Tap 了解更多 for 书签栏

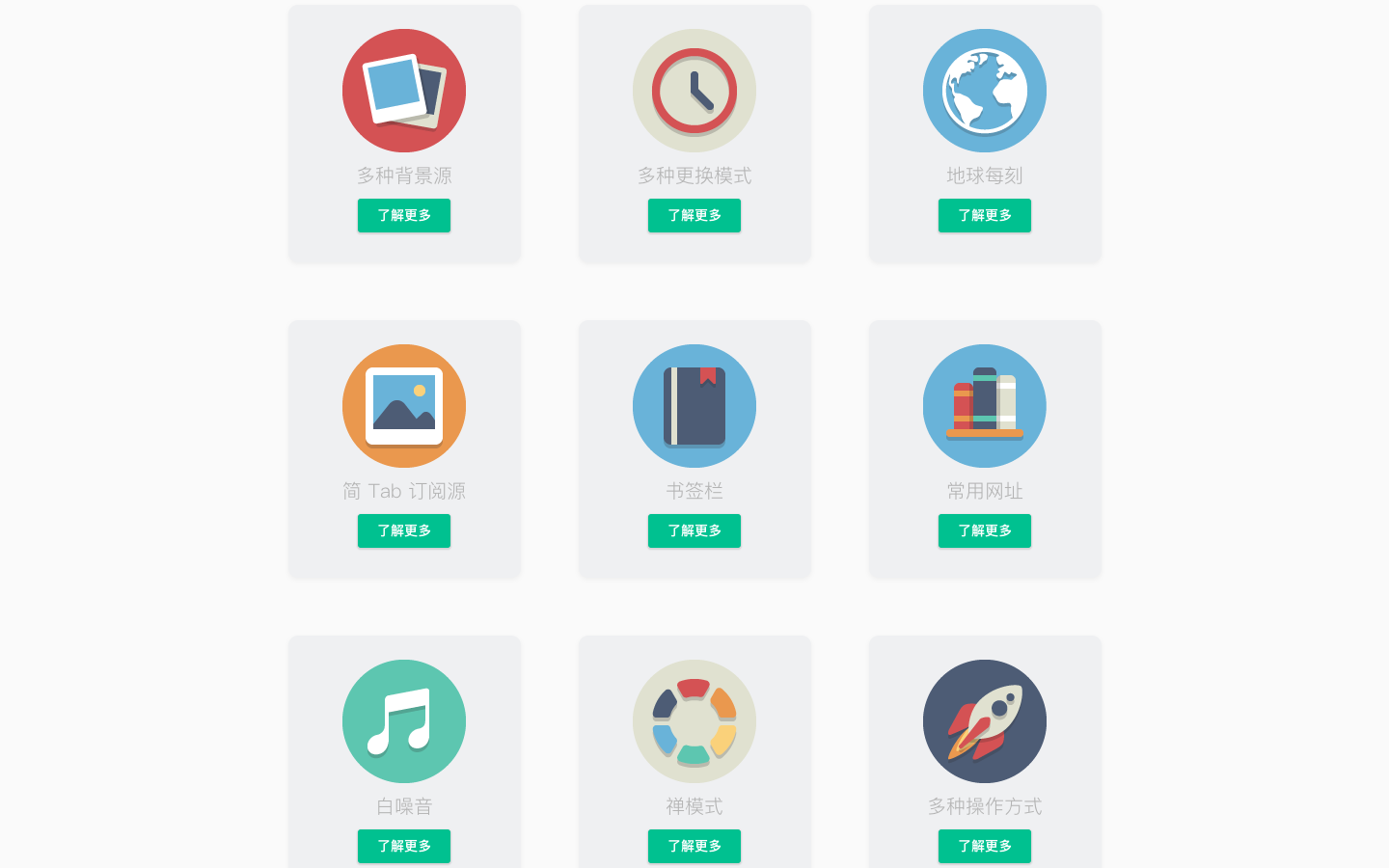694,530
